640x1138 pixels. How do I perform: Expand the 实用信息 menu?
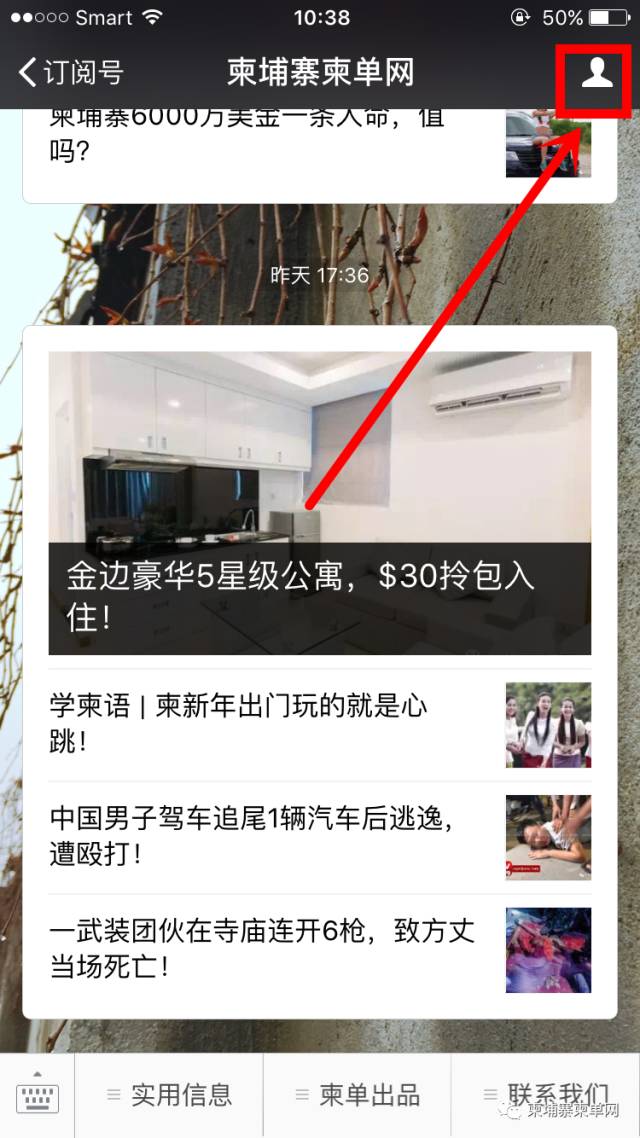click(x=170, y=1095)
